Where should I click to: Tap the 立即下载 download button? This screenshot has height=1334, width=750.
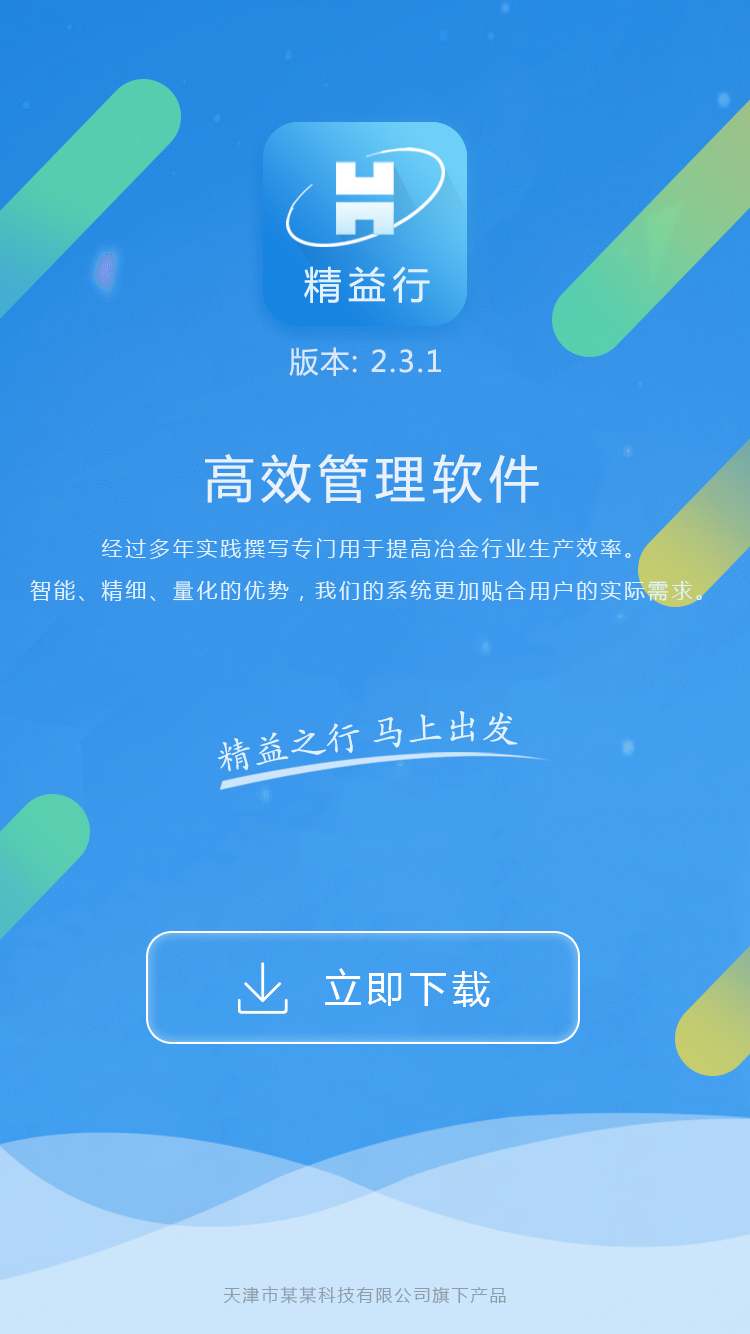pyautogui.click(x=363, y=987)
